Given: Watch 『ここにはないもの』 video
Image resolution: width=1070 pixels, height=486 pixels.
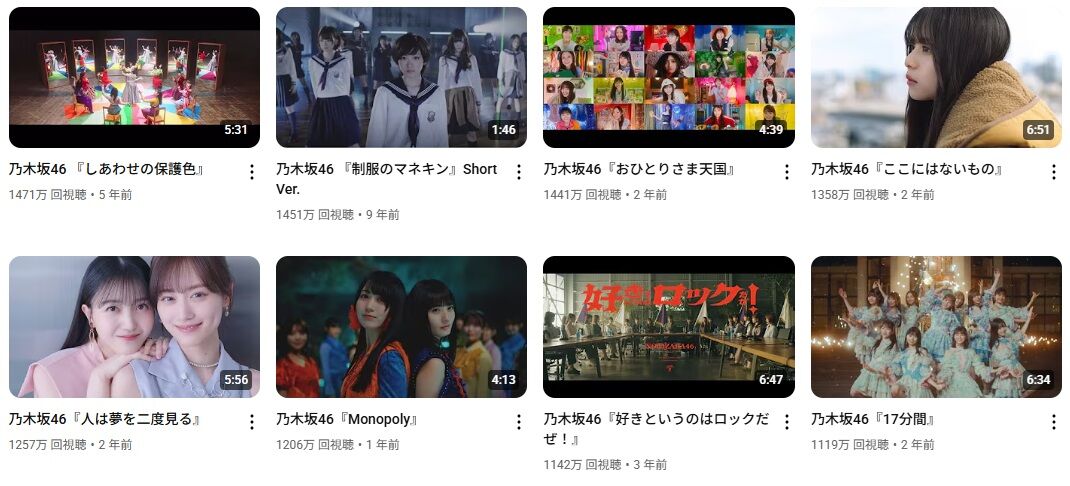Looking at the screenshot, I should click(x=936, y=77).
